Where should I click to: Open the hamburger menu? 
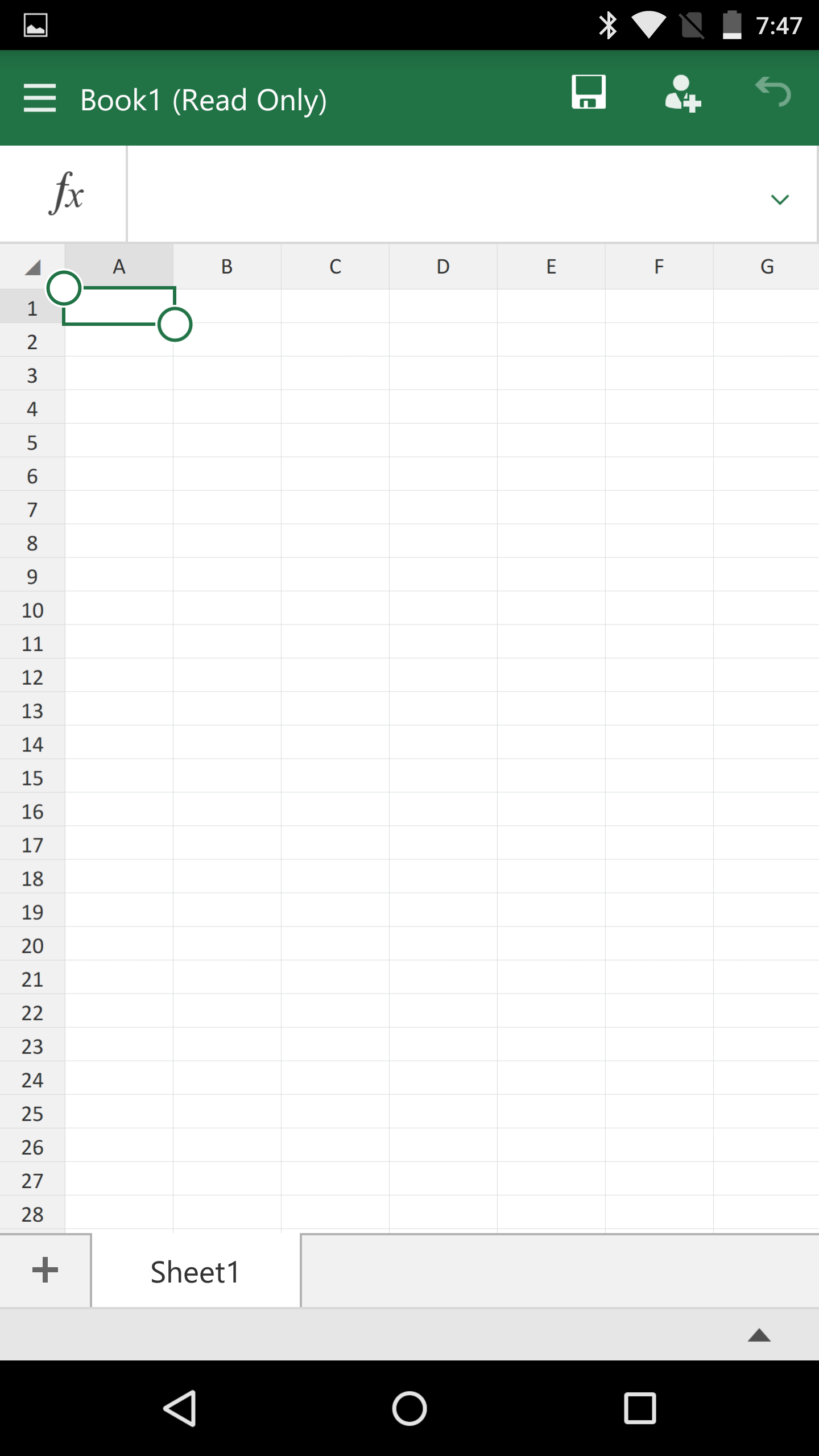(x=40, y=98)
